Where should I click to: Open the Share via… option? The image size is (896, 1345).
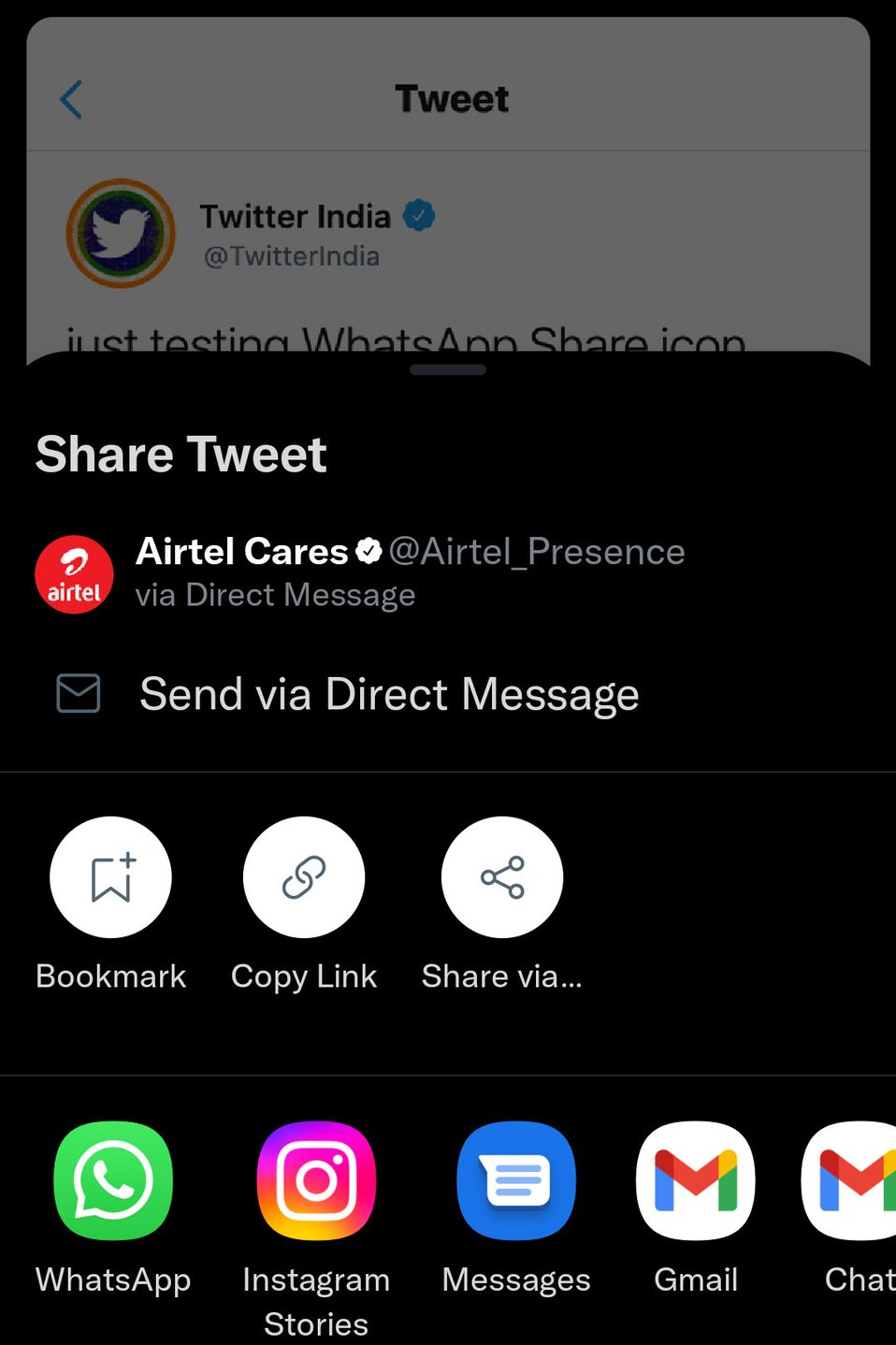click(502, 877)
